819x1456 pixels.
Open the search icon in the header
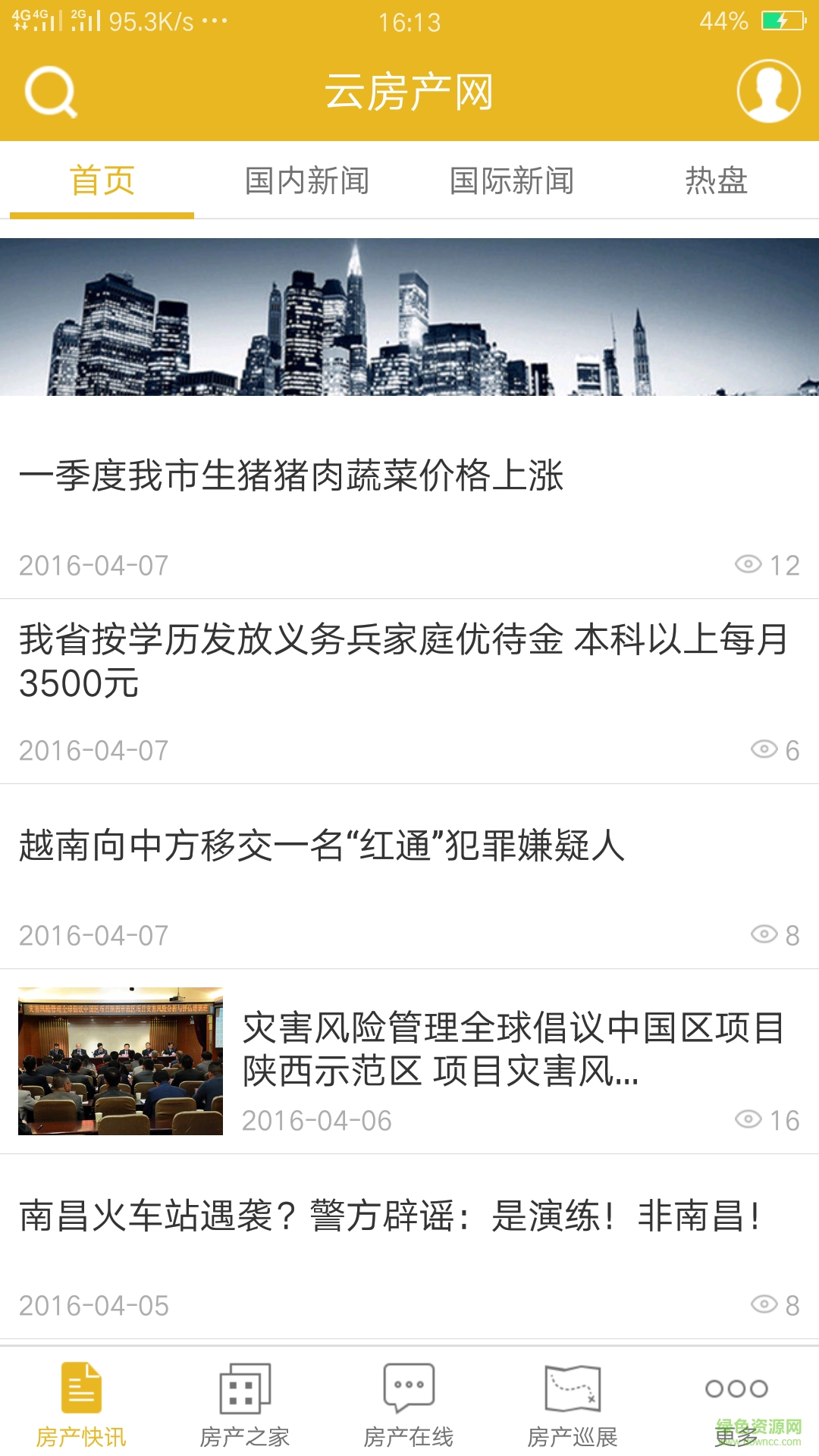point(51,93)
